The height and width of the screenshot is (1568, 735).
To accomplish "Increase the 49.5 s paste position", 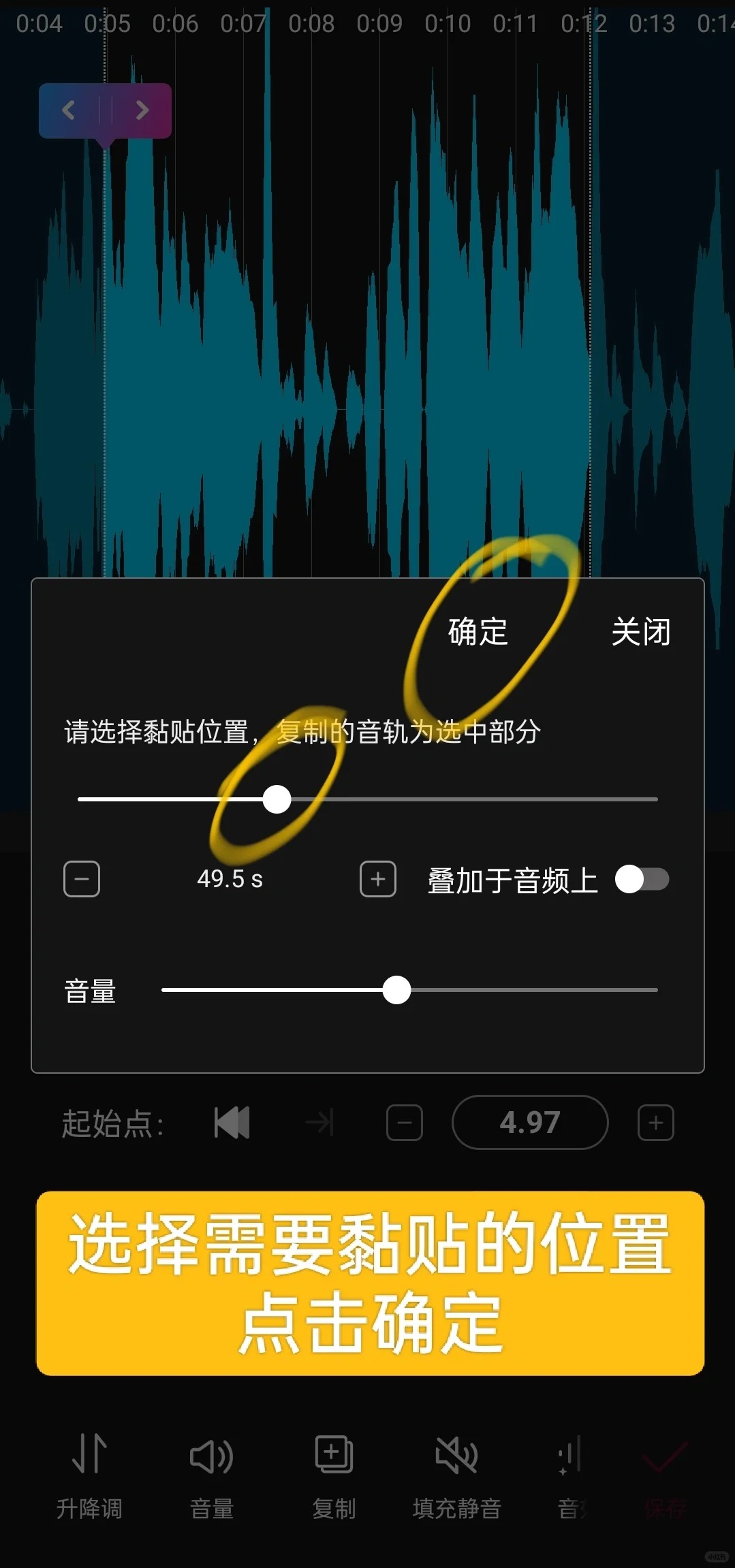I will point(378,879).
